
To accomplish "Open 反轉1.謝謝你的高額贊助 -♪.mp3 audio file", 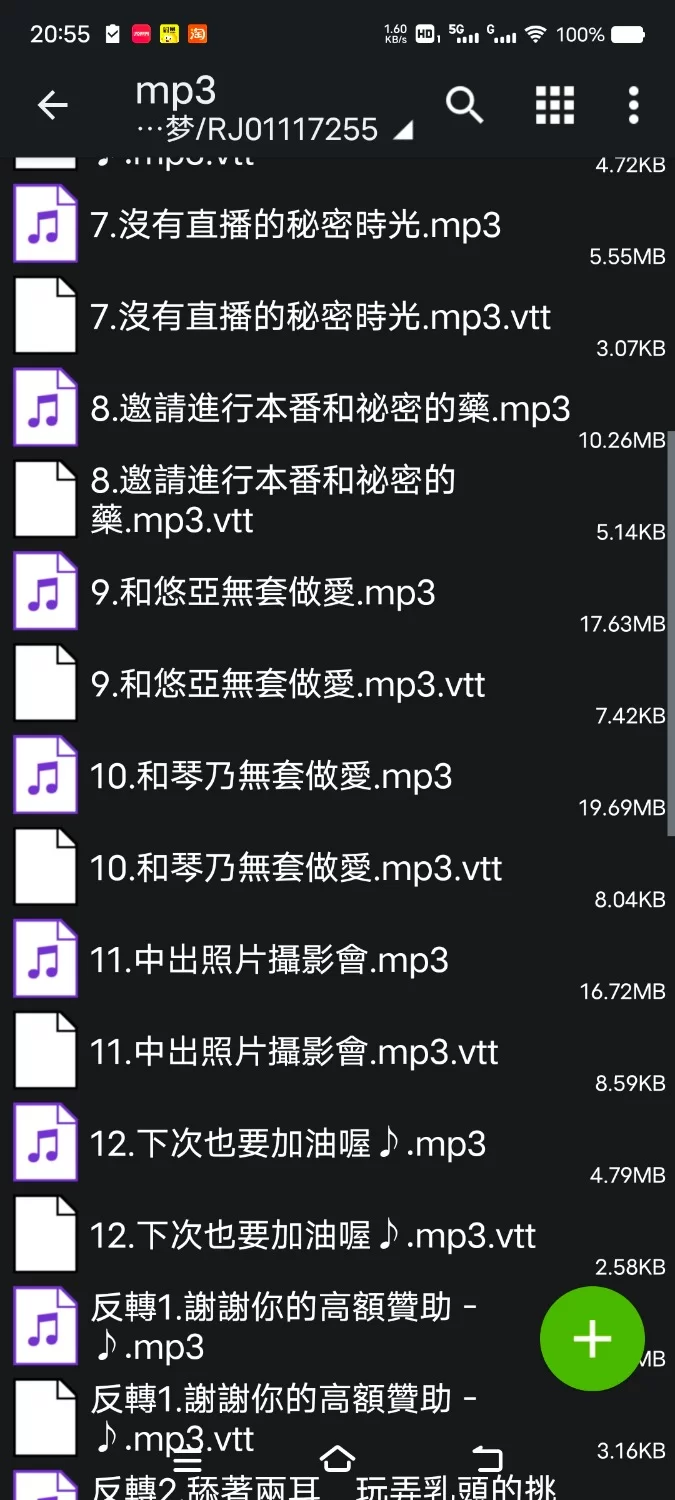I will [x=270, y=1326].
